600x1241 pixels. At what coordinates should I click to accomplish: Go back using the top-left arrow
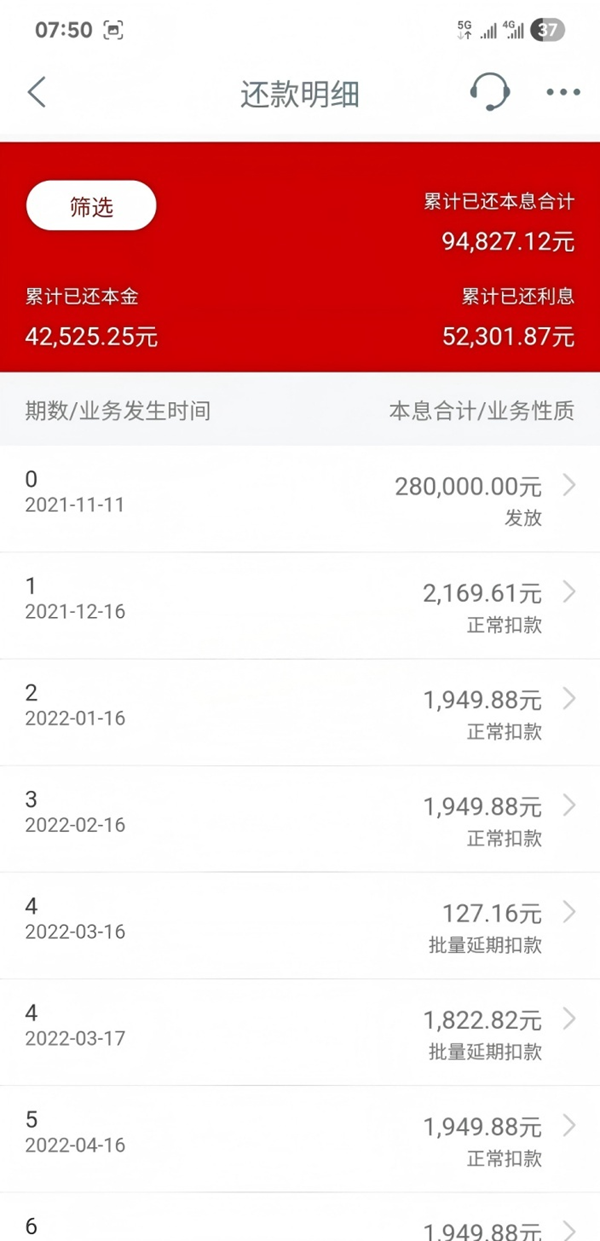pyautogui.click(x=37, y=93)
